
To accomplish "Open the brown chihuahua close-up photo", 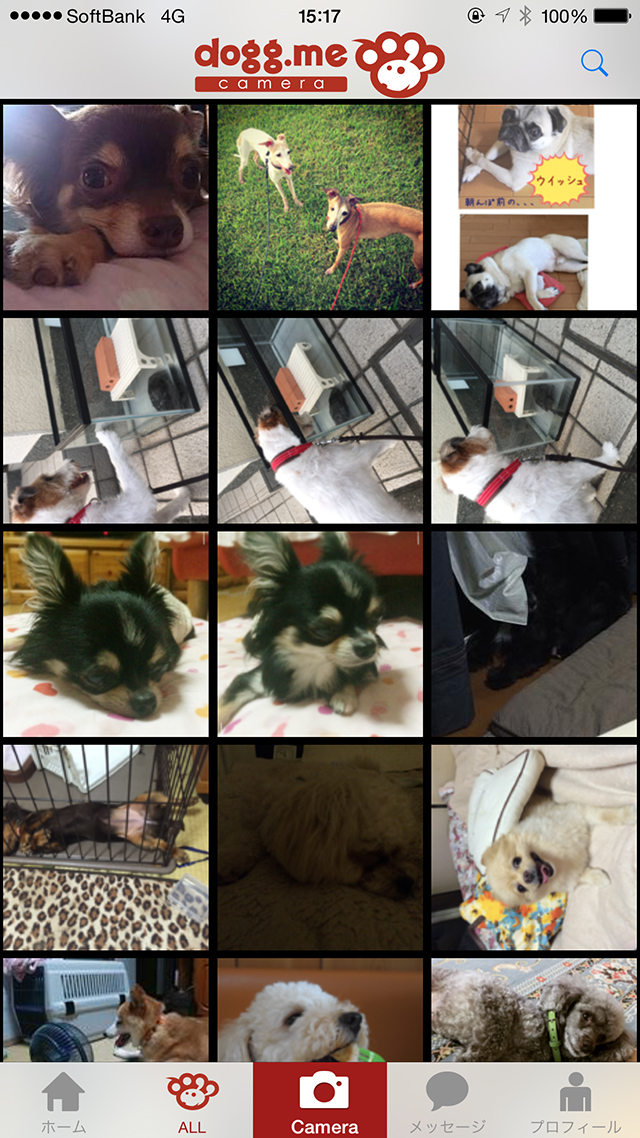I will tap(106, 207).
